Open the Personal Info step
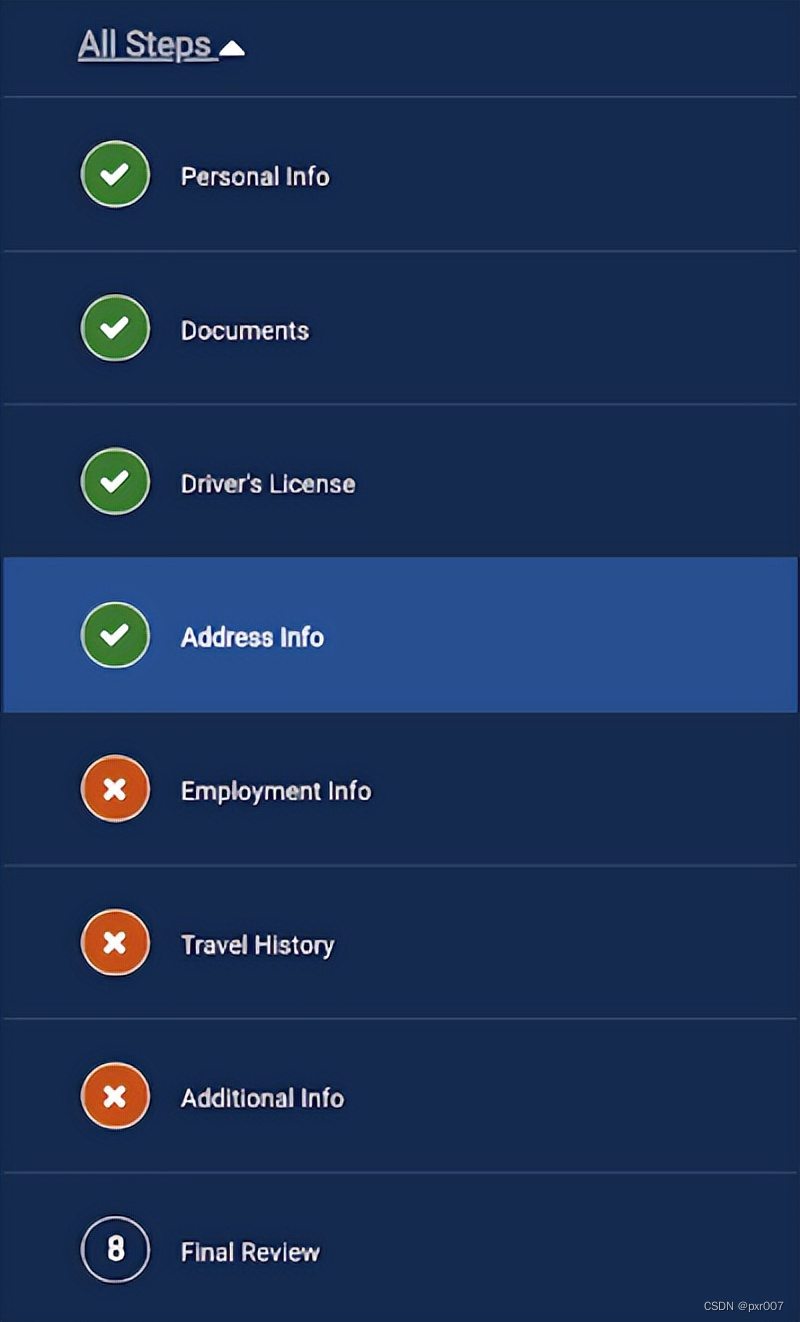Image resolution: width=800 pixels, height=1322 pixels. tap(400, 175)
